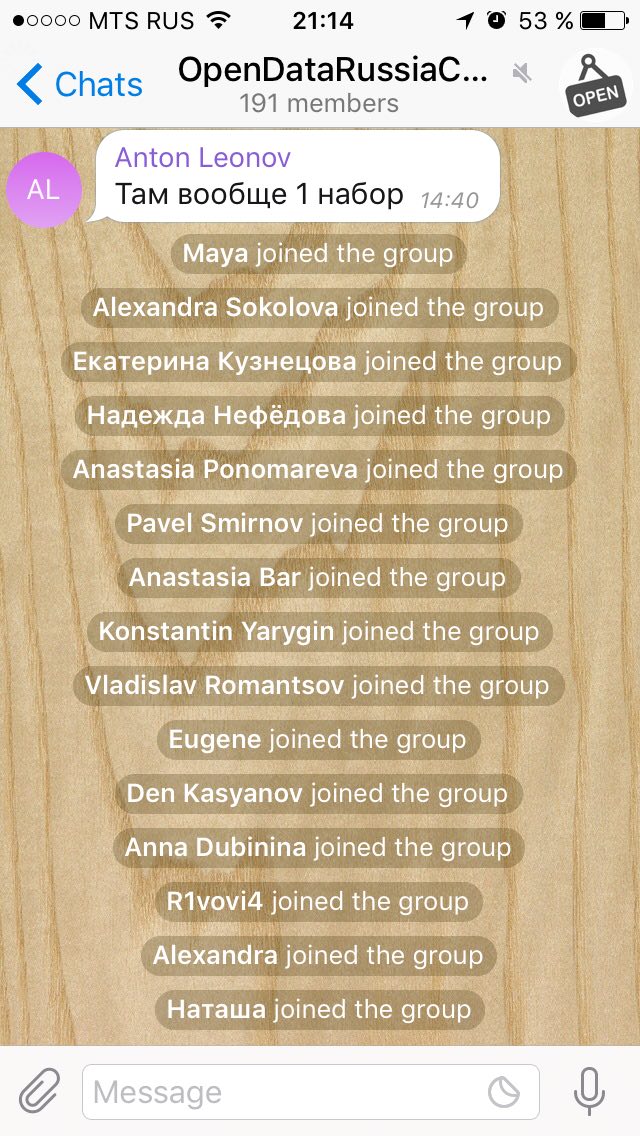The height and width of the screenshot is (1136, 640).
Task: Go back to Chats list
Action: pyautogui.click(x=80, y=84)
